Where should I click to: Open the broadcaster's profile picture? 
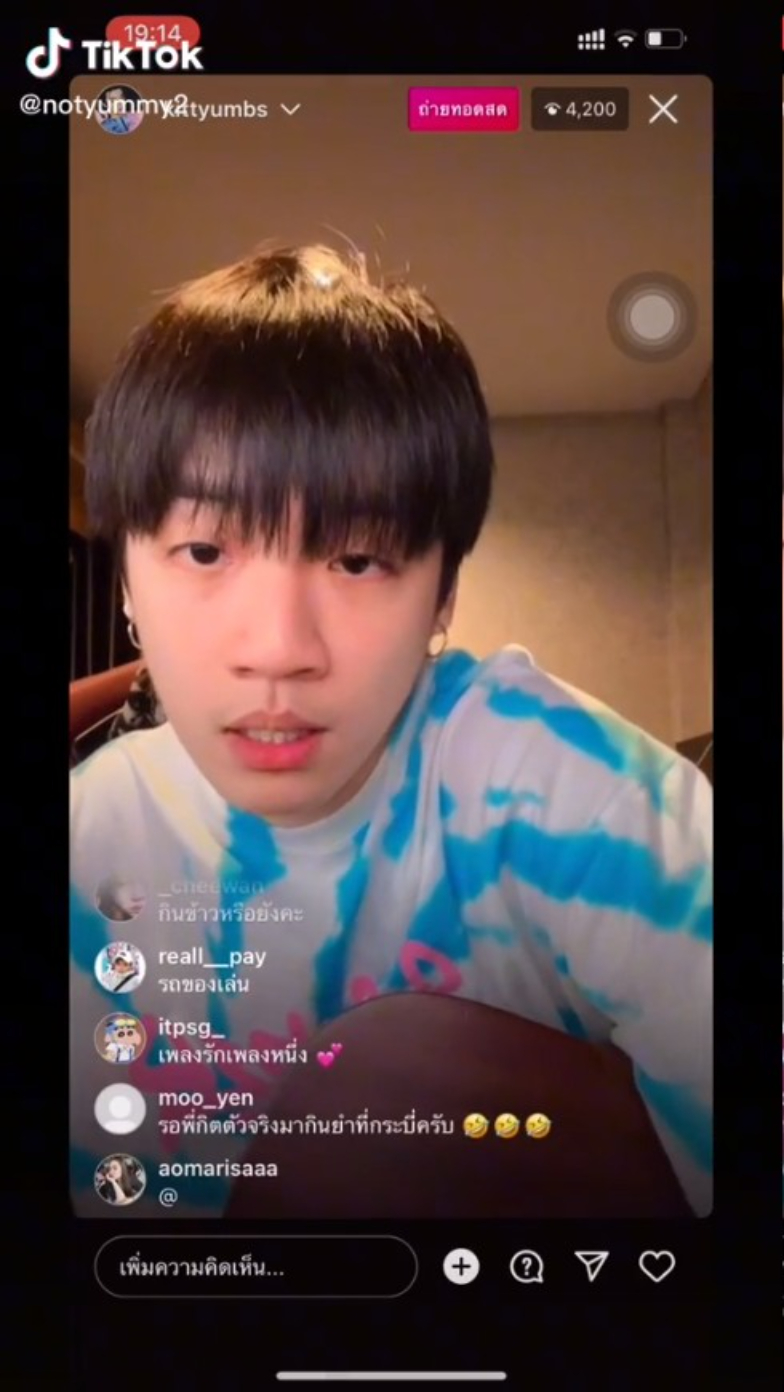click(x=119, y=110)
